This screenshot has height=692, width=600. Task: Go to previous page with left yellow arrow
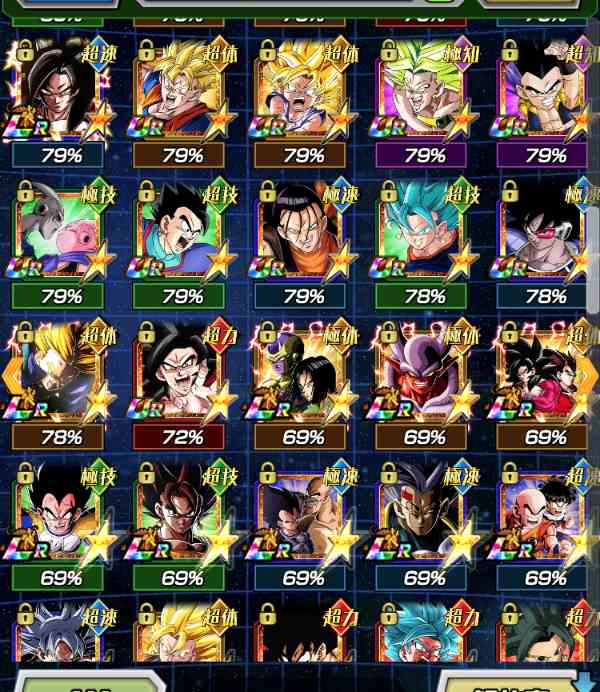tap(11, 373)
